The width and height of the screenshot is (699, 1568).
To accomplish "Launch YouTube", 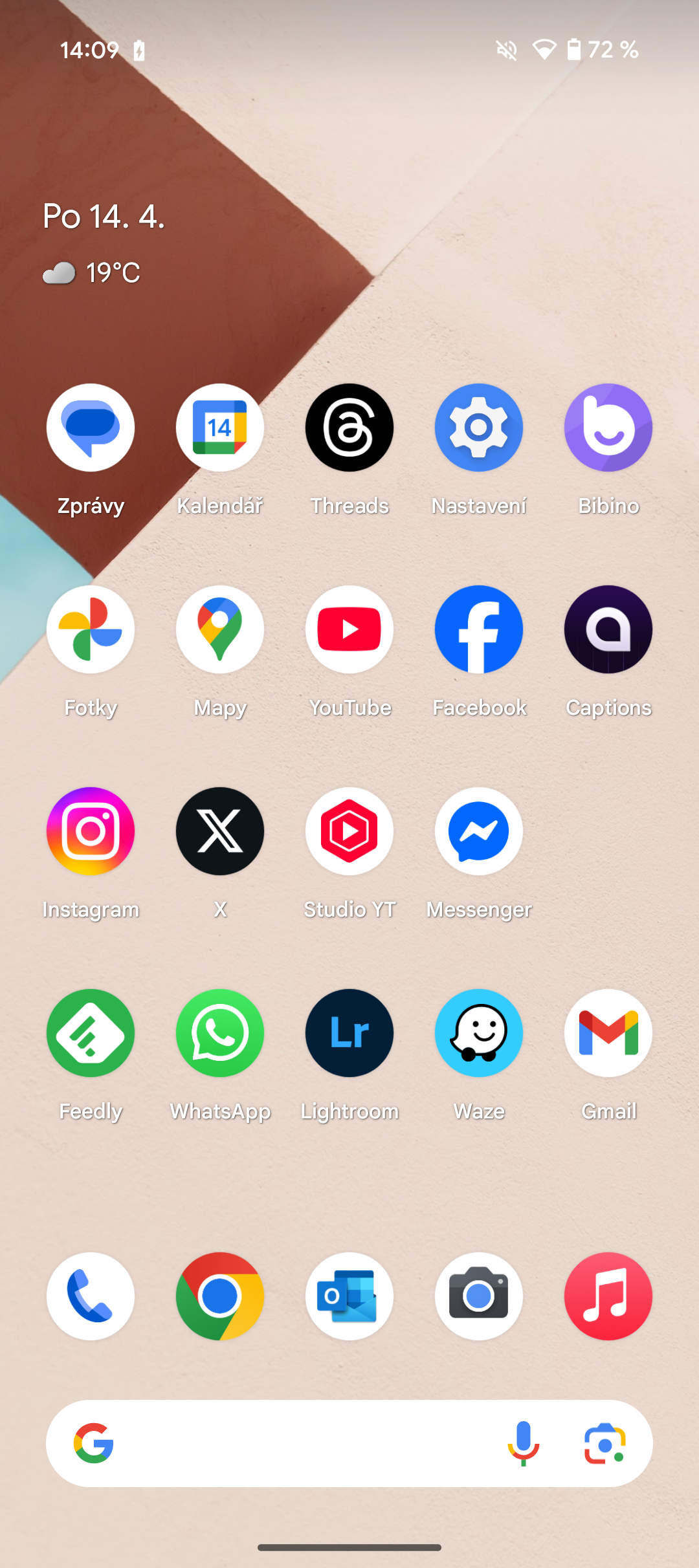I will click(349, 629).
